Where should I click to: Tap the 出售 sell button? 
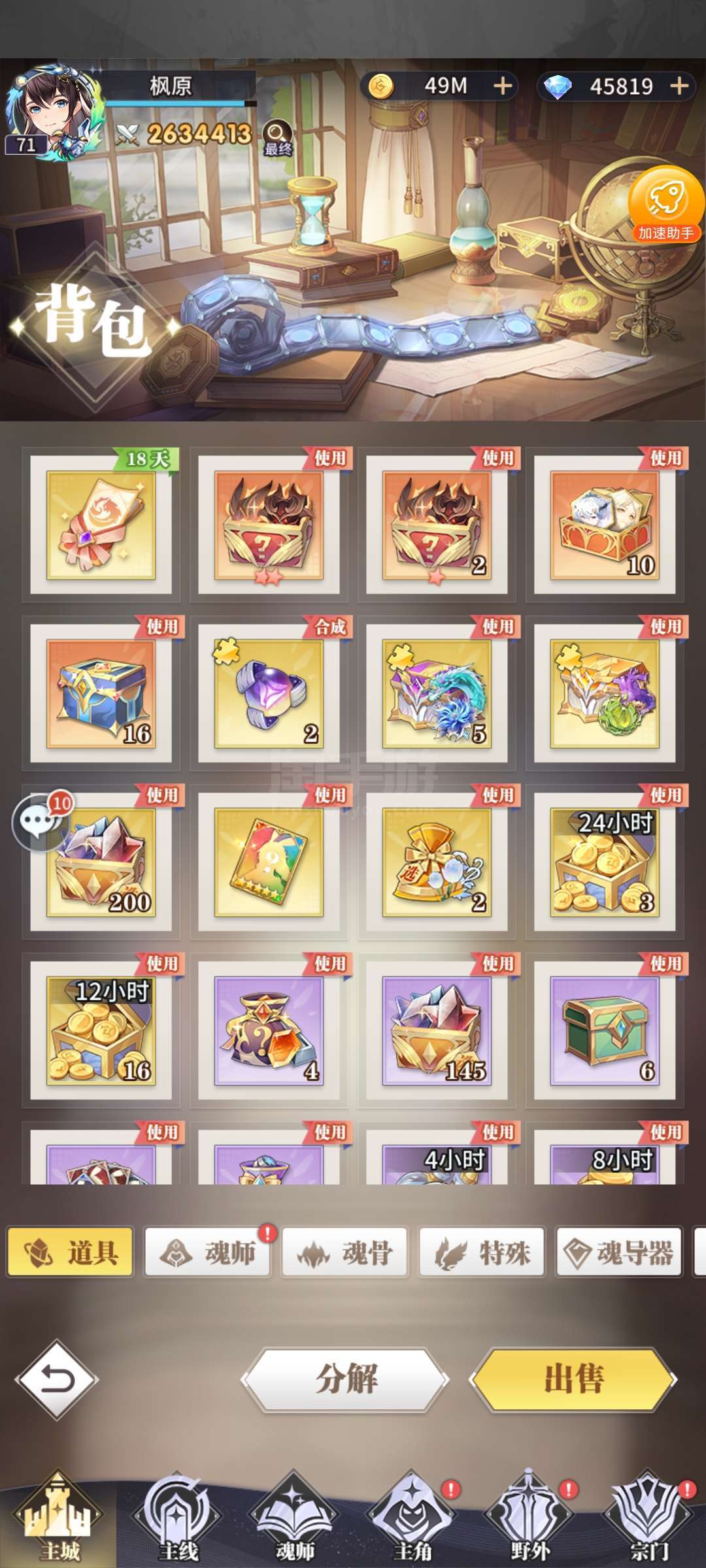(573, 1379)
